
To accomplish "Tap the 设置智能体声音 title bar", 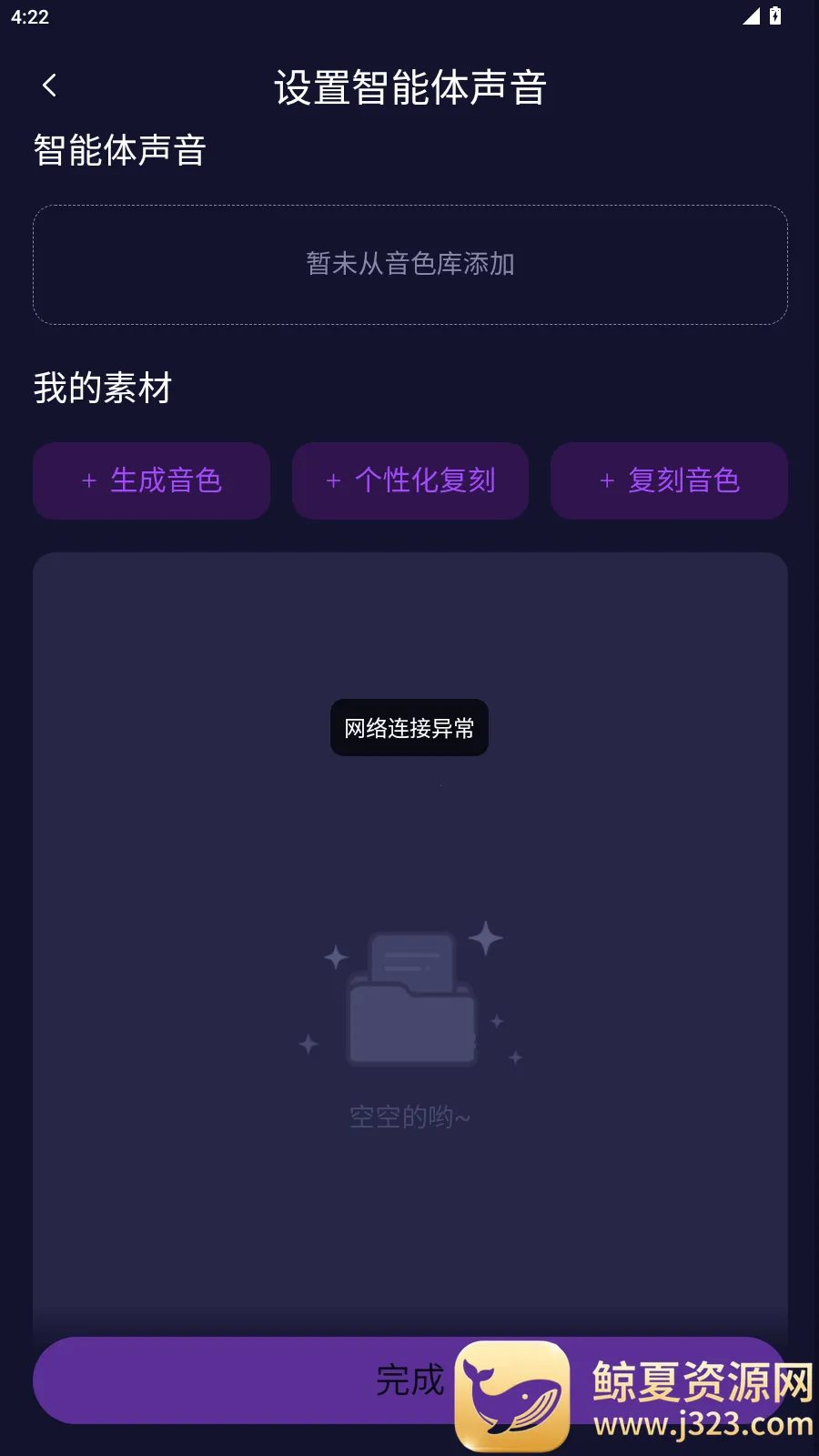I will 409,88.
